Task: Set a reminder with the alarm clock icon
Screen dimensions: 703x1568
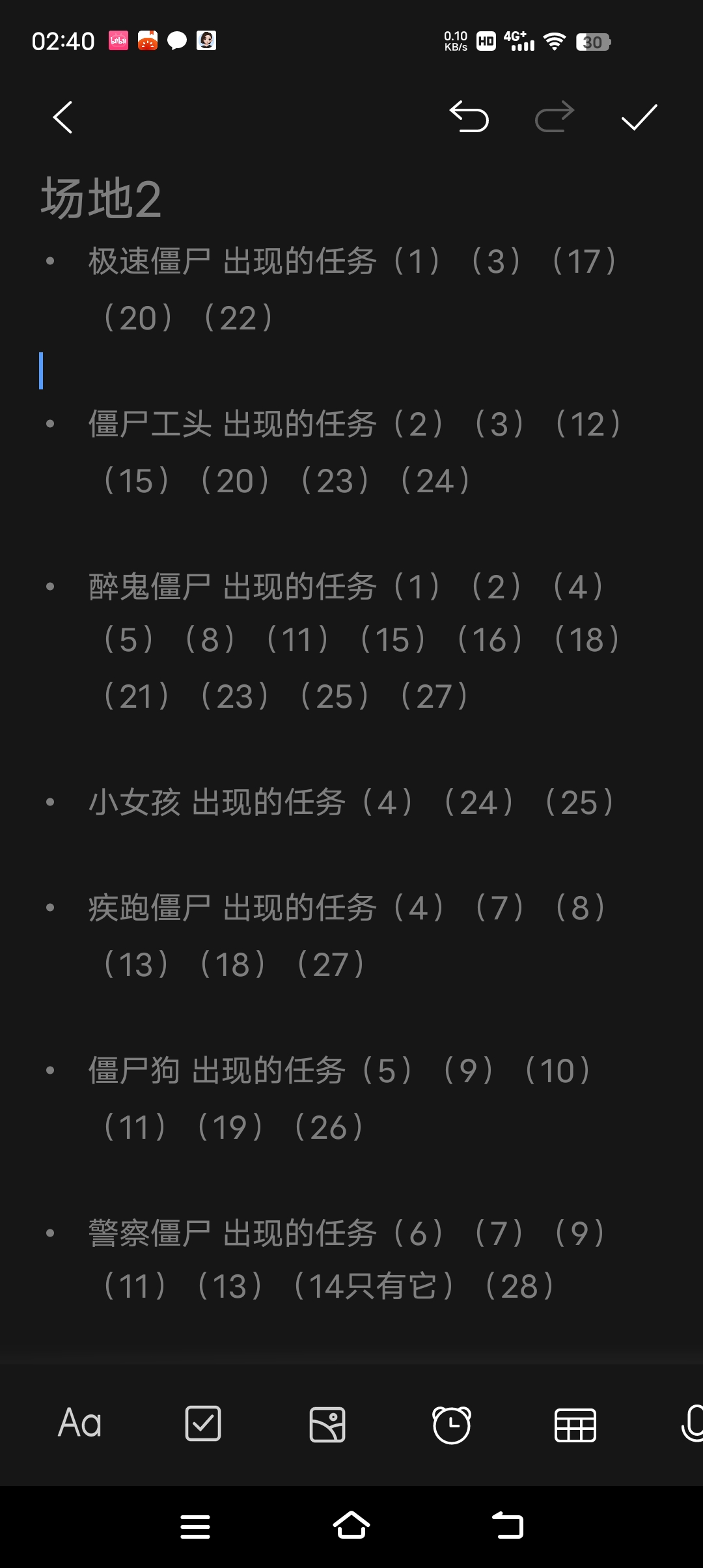Action: coord(451,1424)
